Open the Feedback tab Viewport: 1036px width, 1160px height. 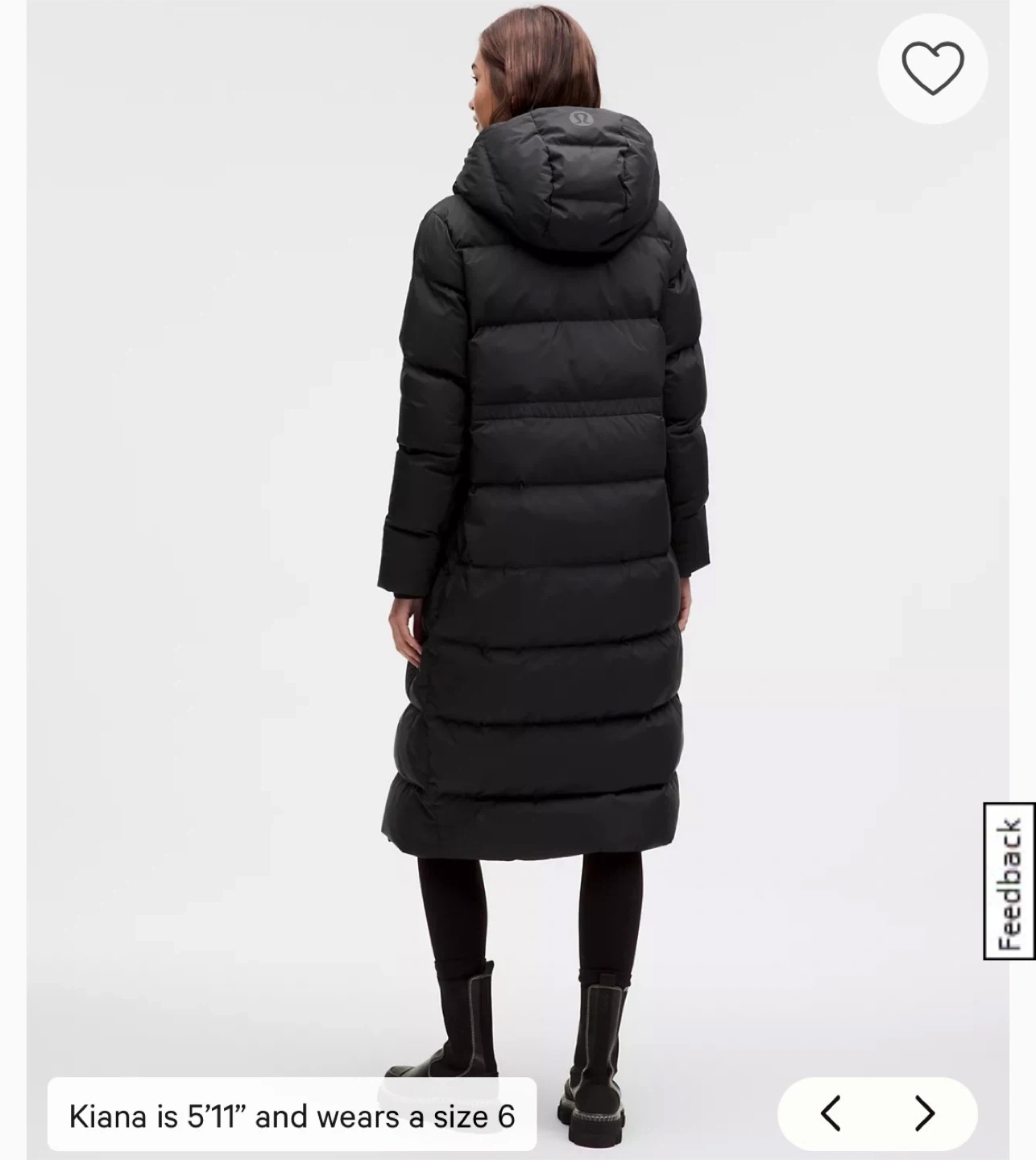1009,881
